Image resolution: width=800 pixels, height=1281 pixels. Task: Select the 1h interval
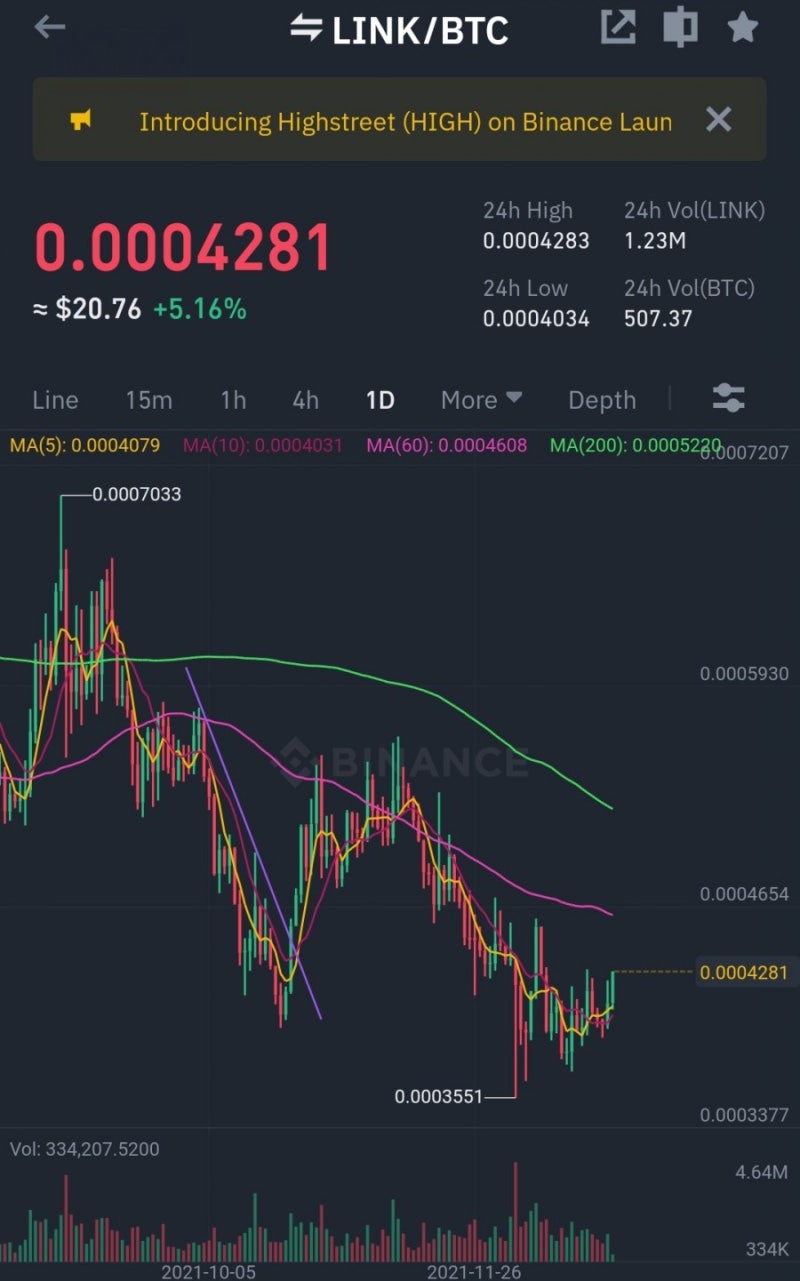pyautogui.click(x=233, y=400)
